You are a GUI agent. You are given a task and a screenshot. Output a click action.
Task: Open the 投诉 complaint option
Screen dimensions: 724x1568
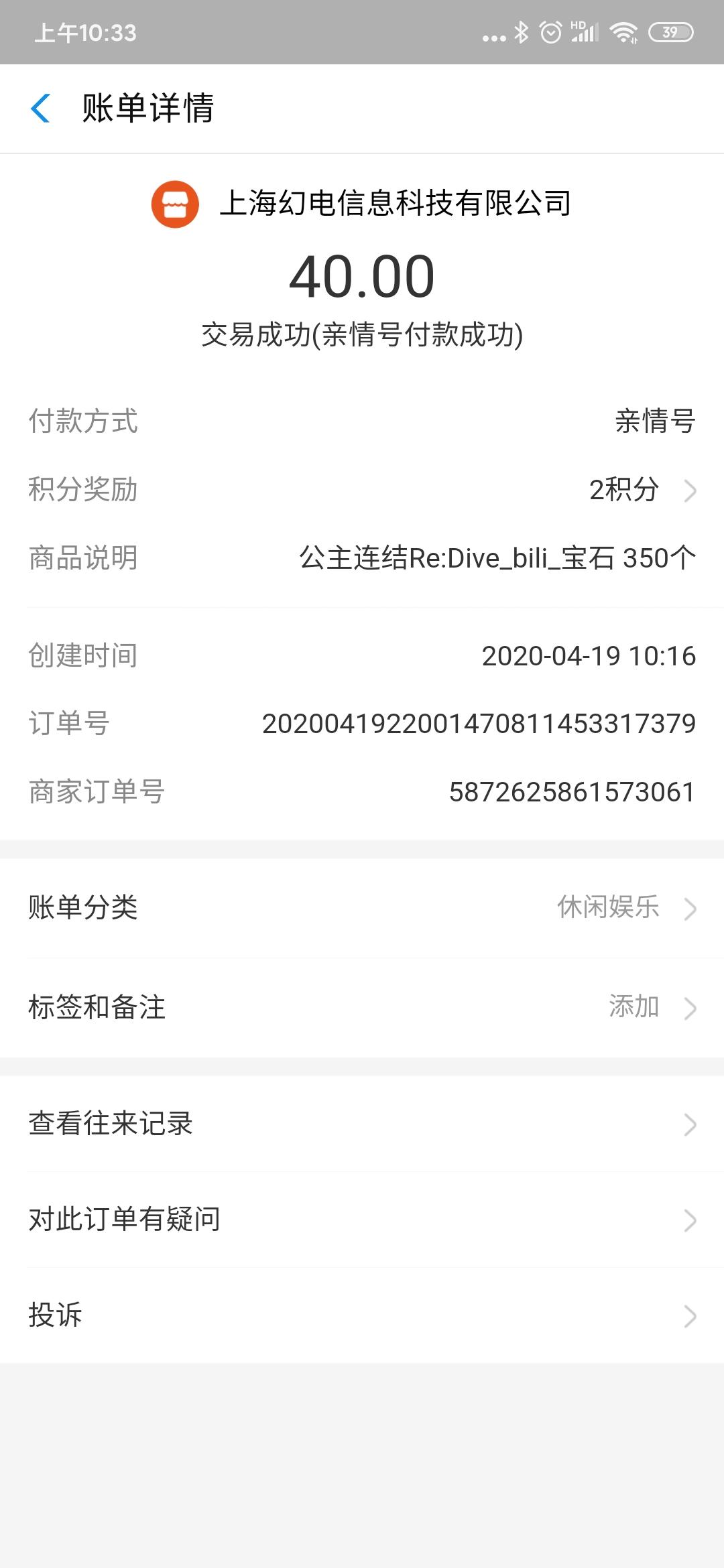362,1315
